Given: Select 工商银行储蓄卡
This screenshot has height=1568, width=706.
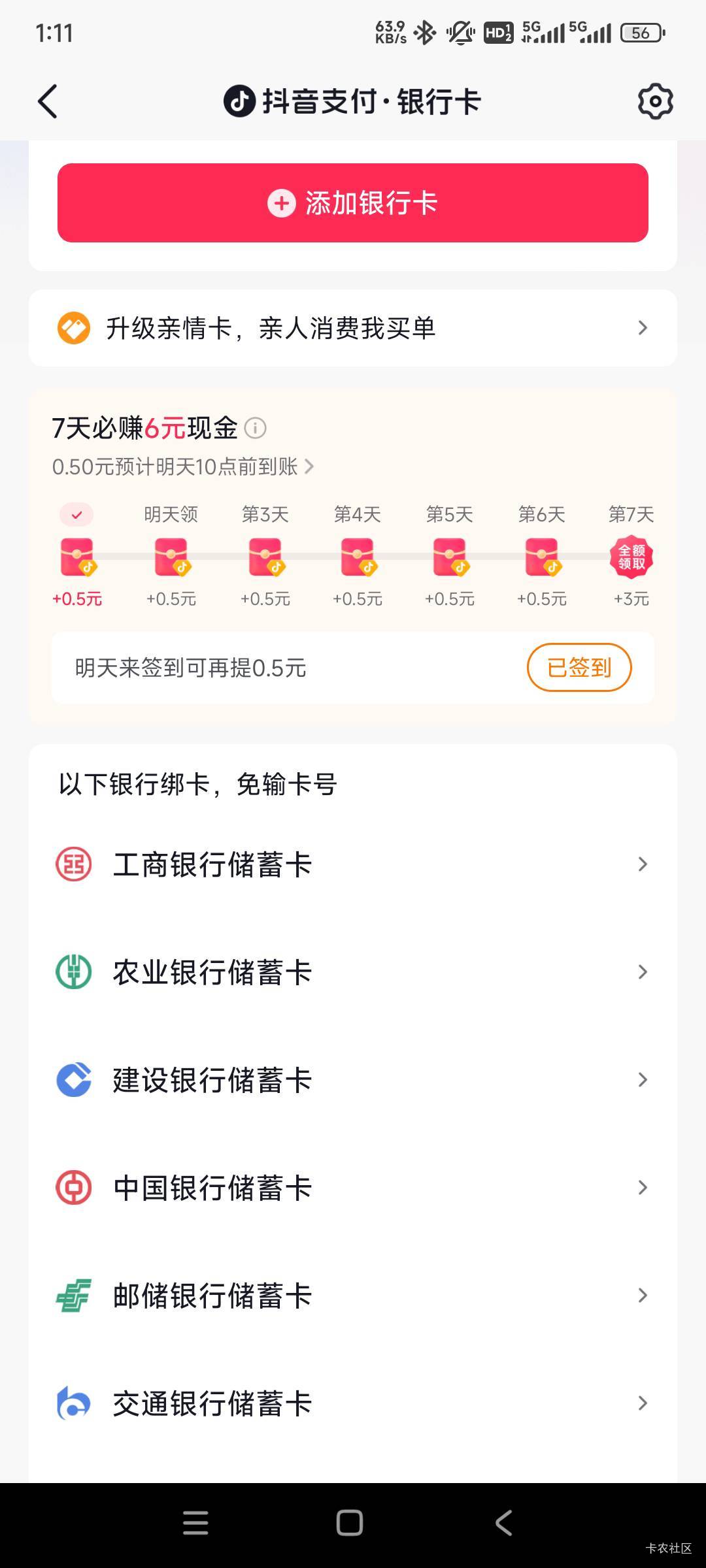Looking at the screenshot, I should click(353, 864).
